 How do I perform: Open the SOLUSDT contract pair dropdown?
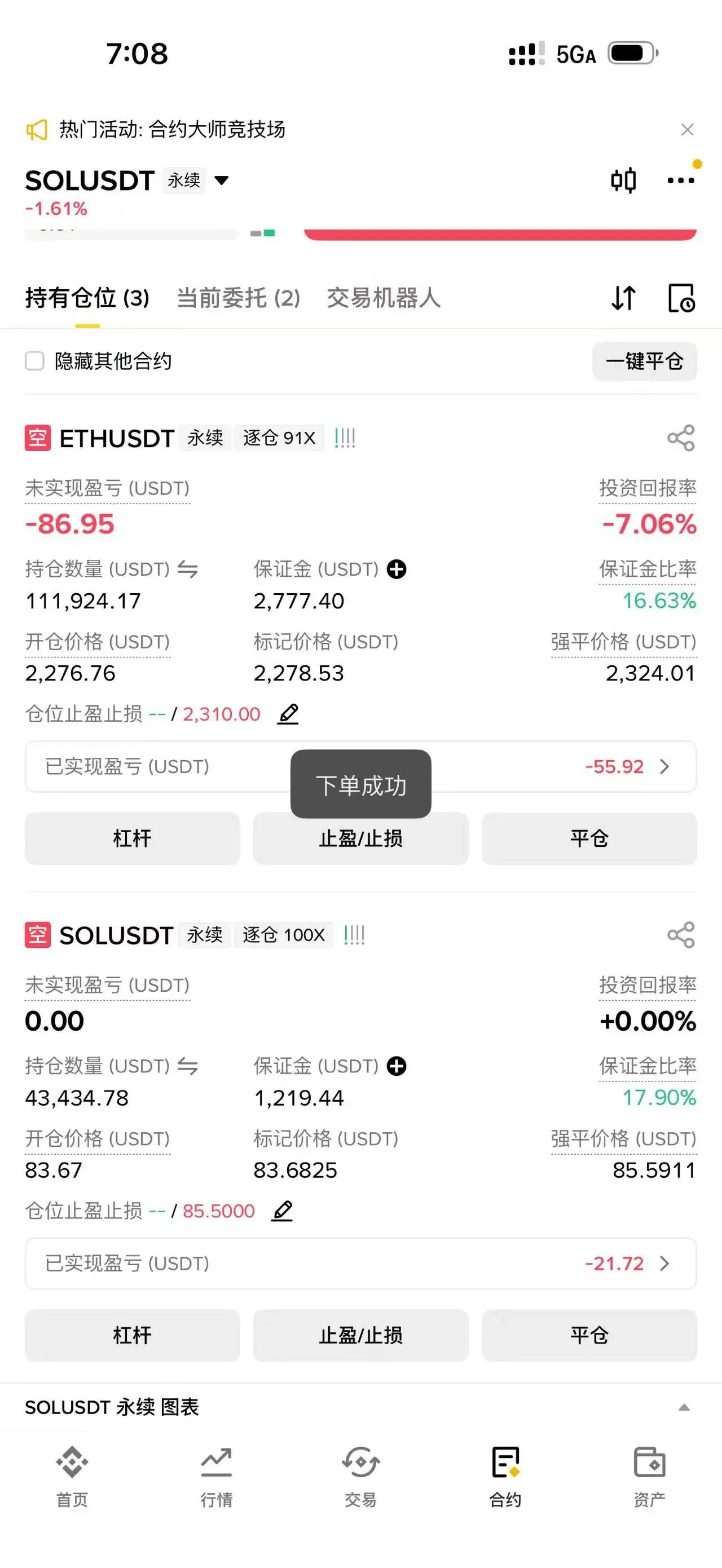pyautogui.click(x=222, y=180)
